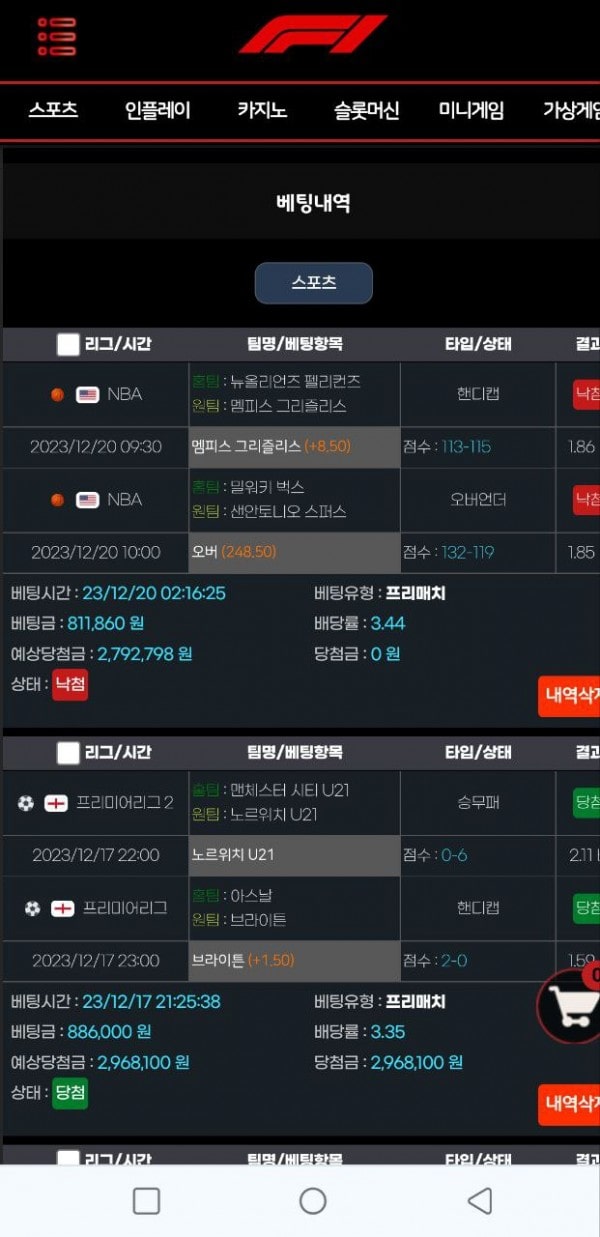This screenshot has height=1237, width=600.
Task: Open the hamburger menu icon
Action: click(57, 37)
